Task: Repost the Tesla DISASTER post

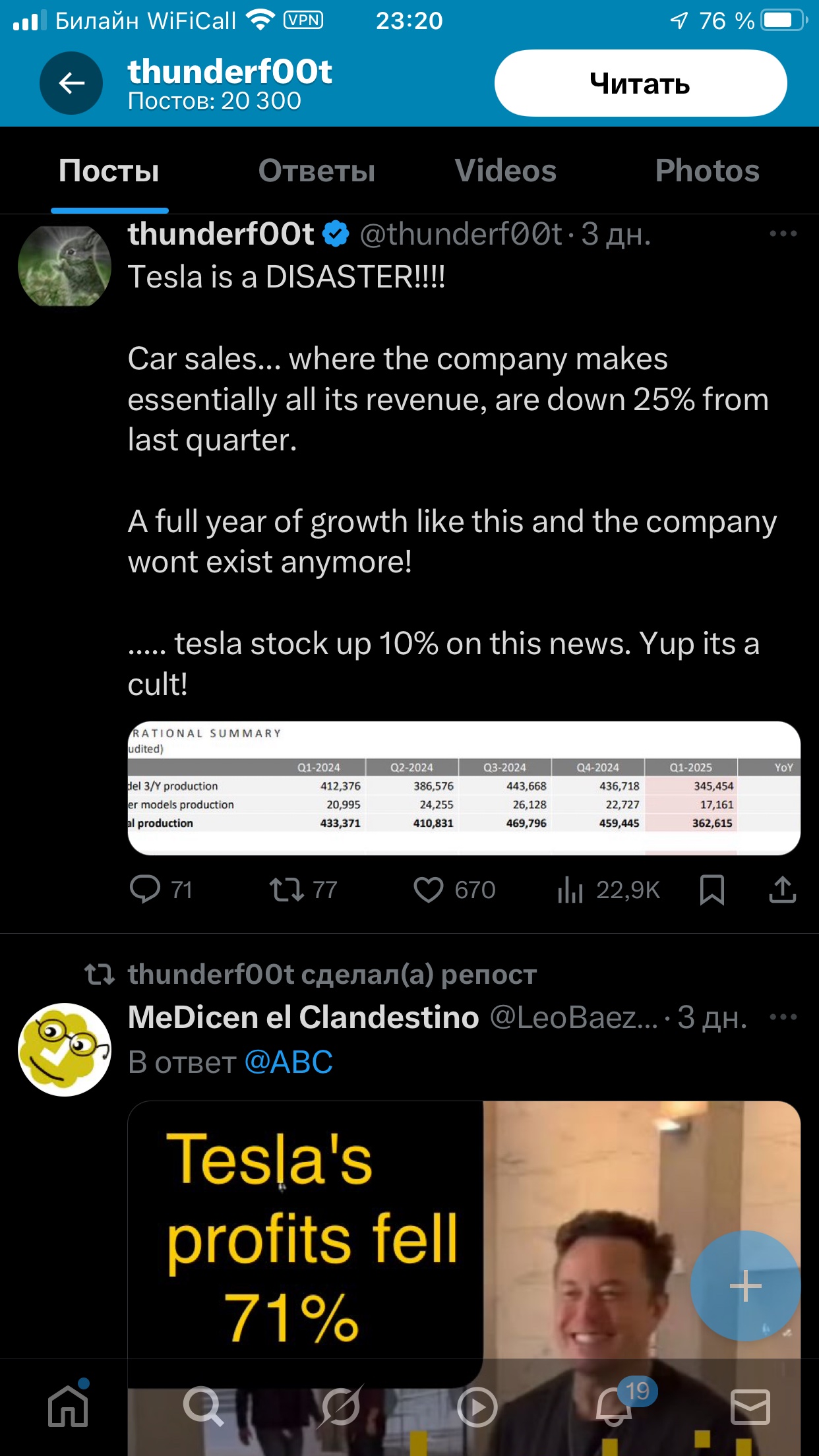Action: pyautogui.click(x=288, y=890)
